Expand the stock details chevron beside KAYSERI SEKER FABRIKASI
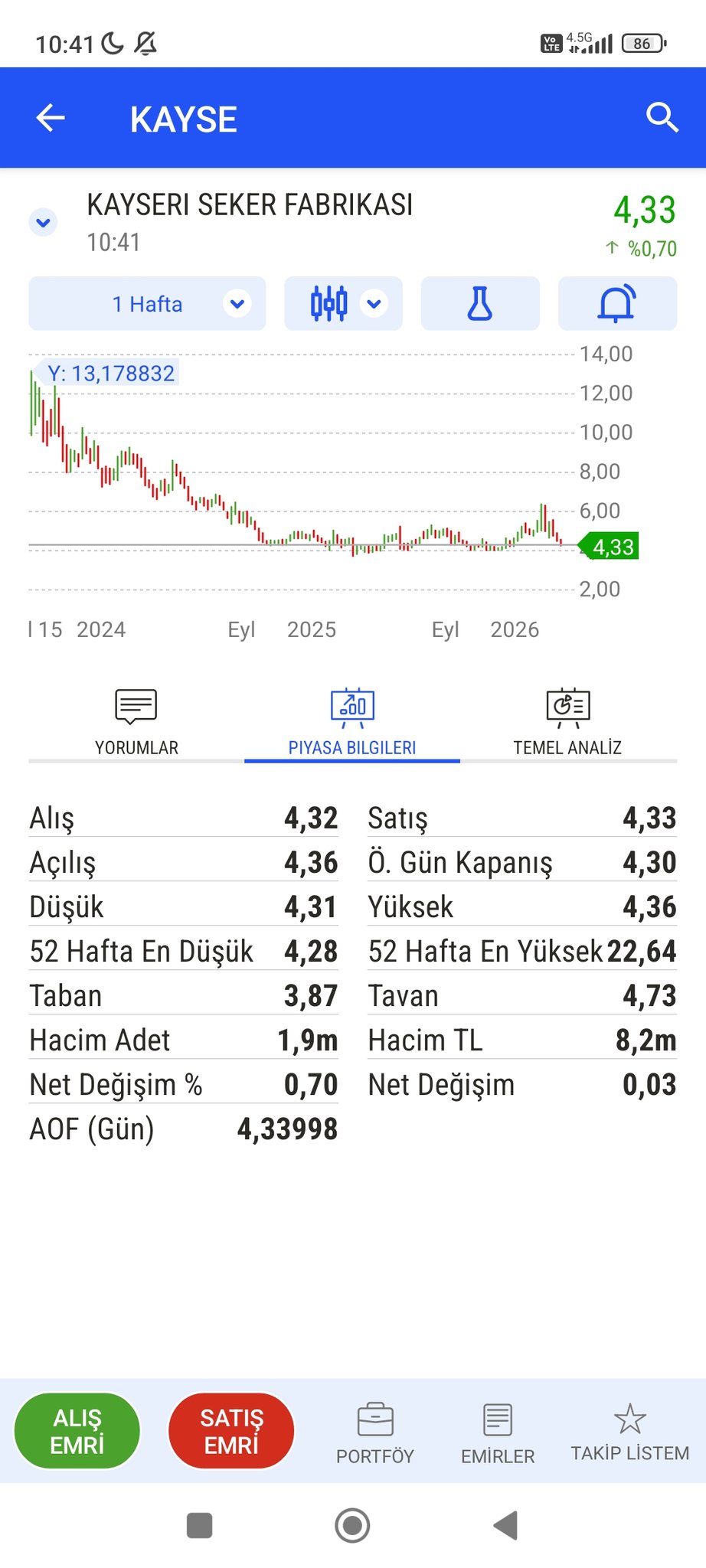The image size is (706, 1568). (x=44, y=223)
